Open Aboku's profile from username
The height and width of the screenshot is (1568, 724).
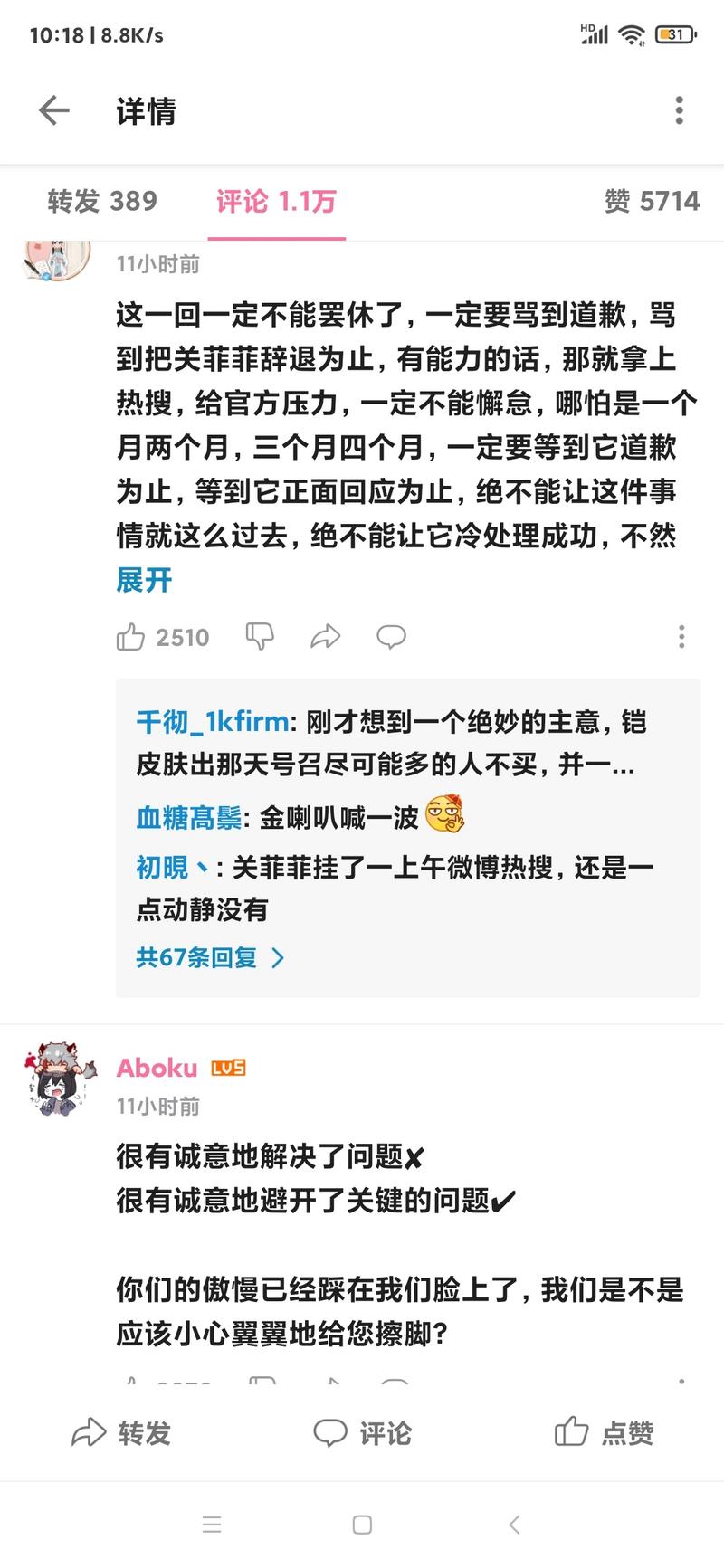[x=157, y=1068]
